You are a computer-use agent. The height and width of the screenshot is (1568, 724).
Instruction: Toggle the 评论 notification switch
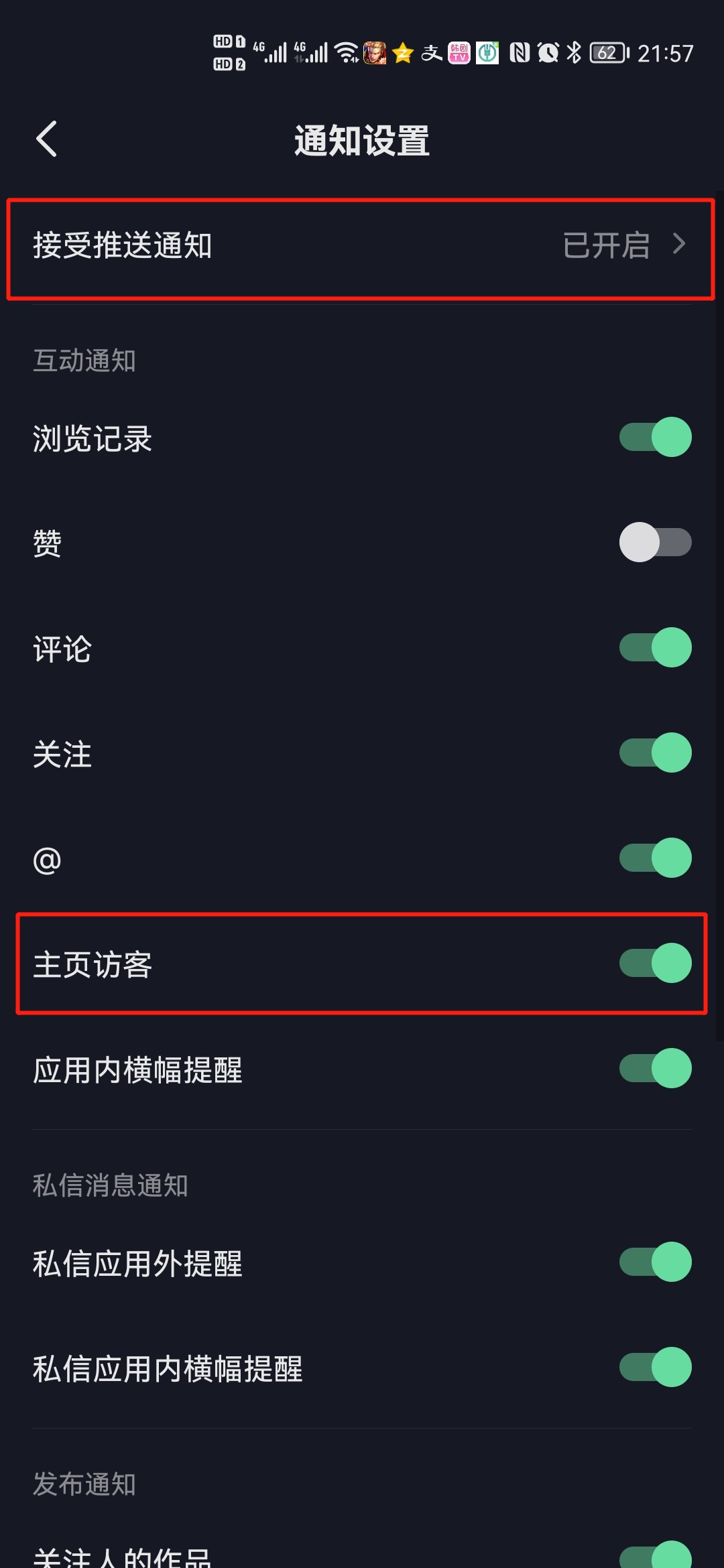[x=655, y=647]
